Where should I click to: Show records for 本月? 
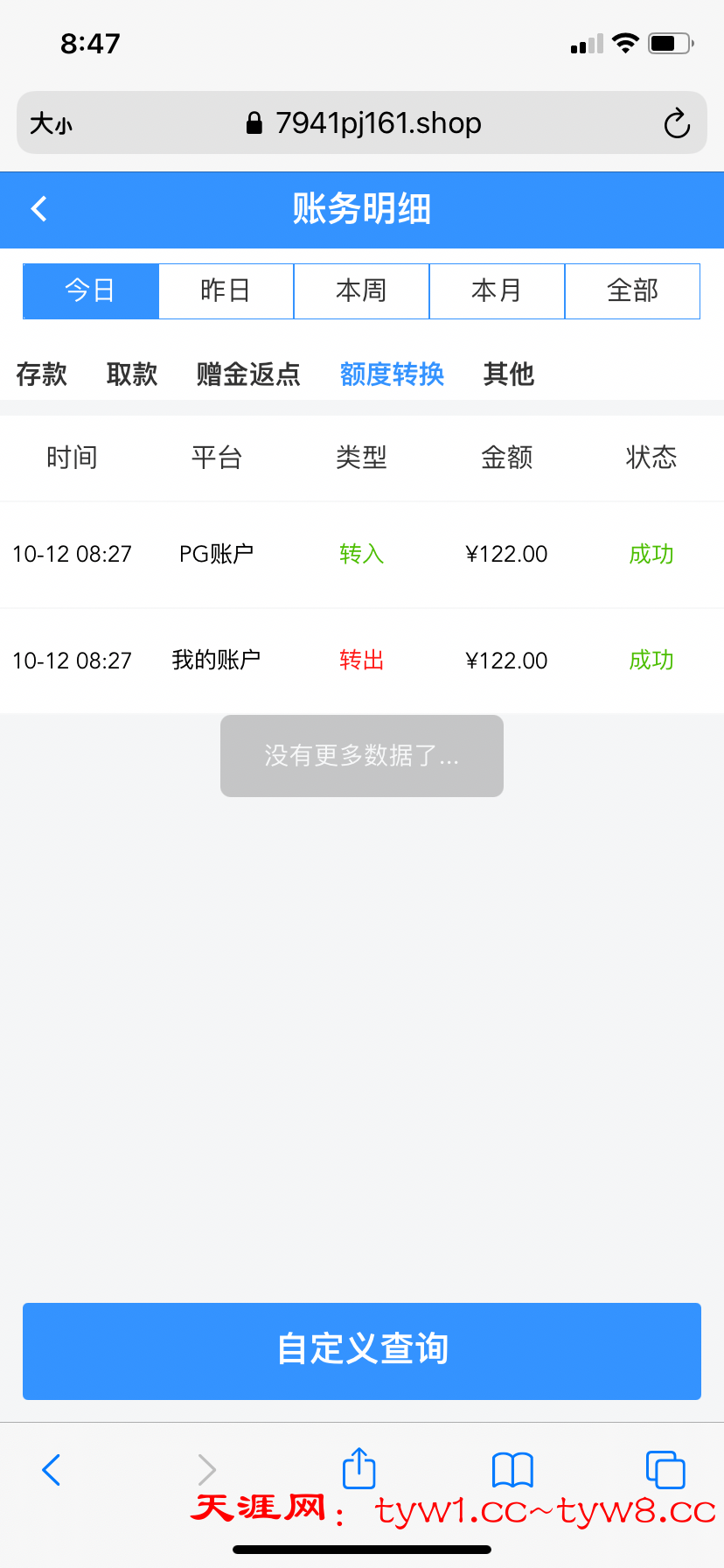[497, 290]
